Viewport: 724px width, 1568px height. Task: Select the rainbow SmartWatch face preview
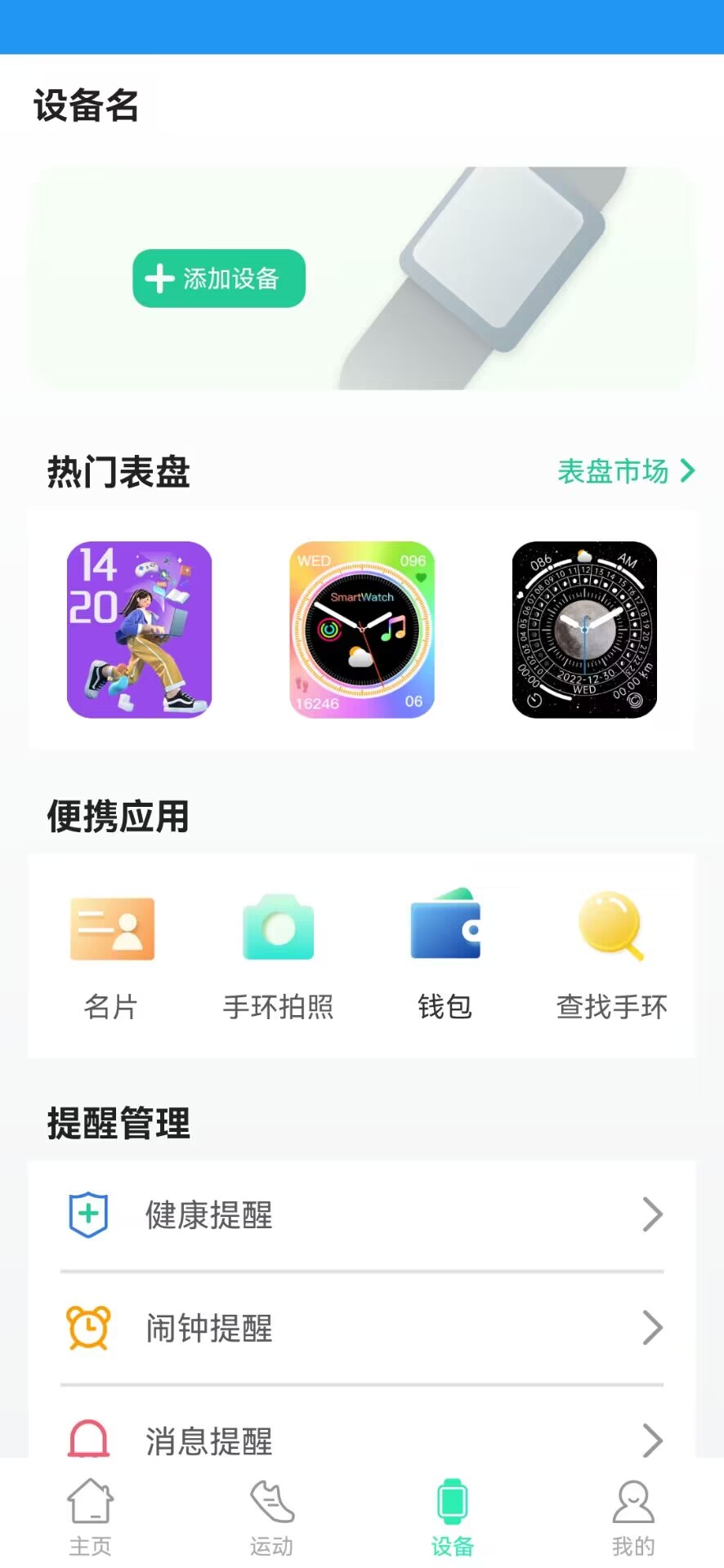(x=361, y=630)
